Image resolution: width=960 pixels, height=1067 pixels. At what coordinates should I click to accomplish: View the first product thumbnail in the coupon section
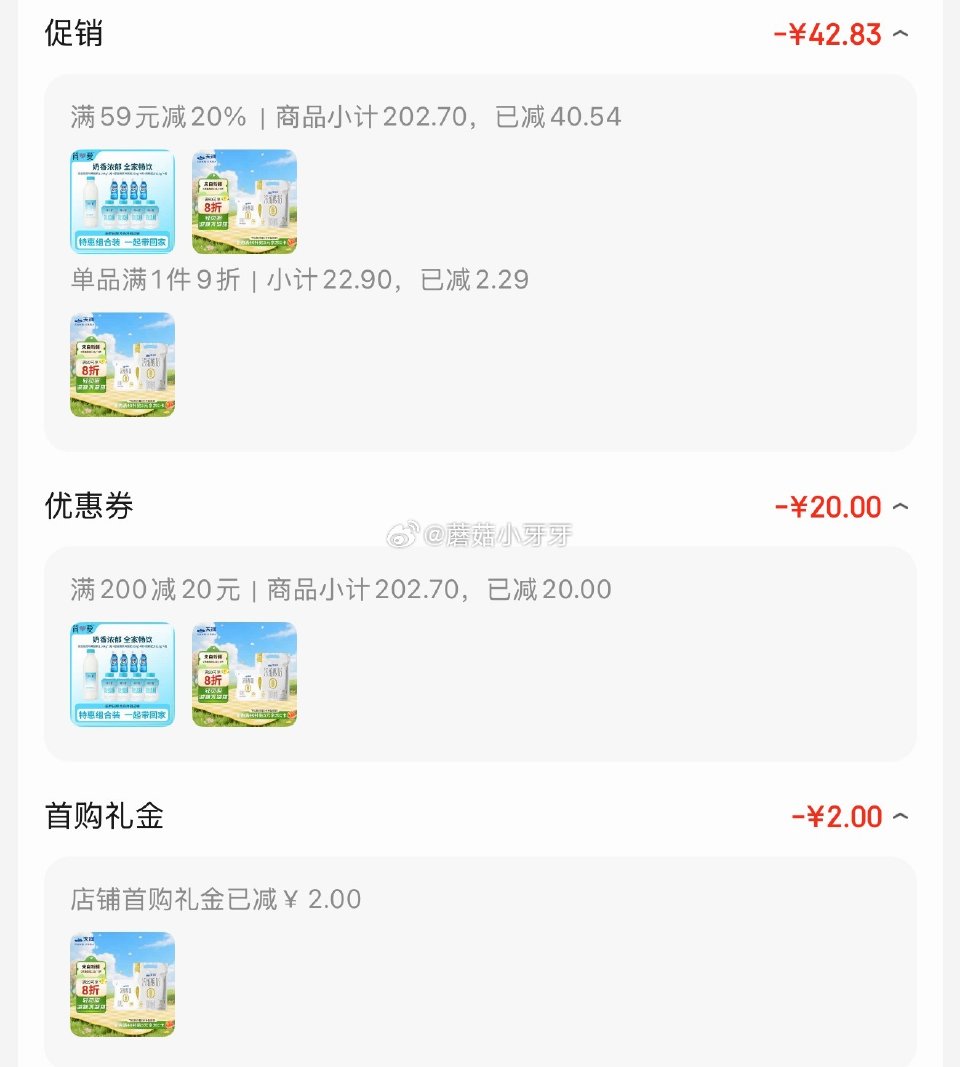(122, 674)
